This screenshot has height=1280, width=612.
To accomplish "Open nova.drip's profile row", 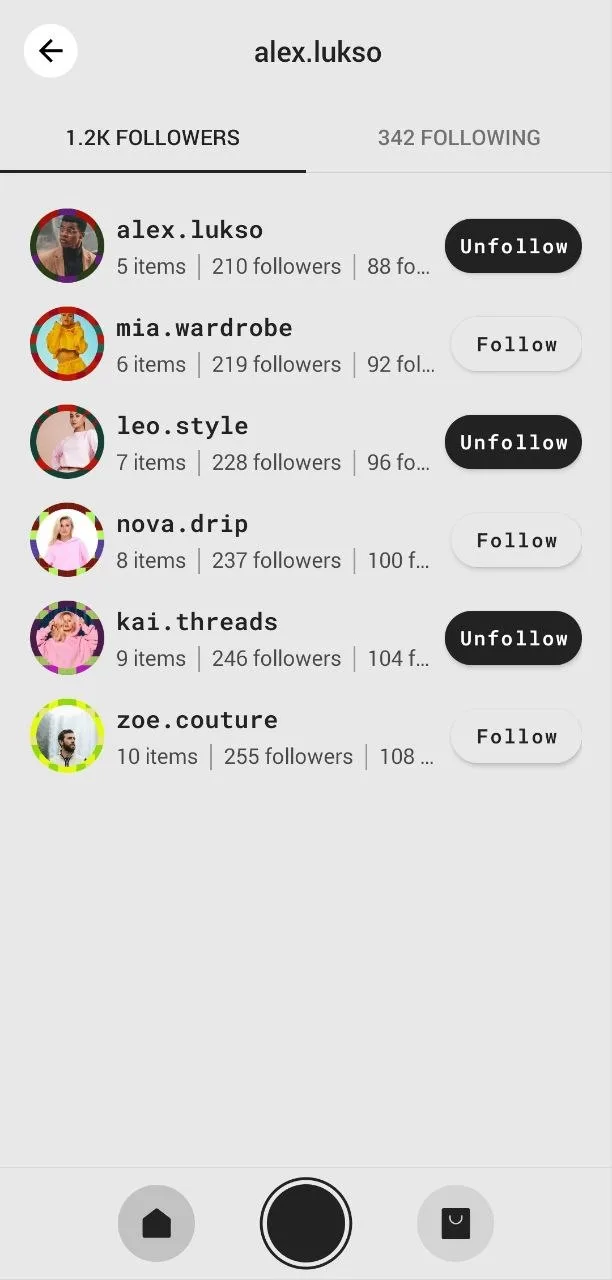I will [306, 540].
